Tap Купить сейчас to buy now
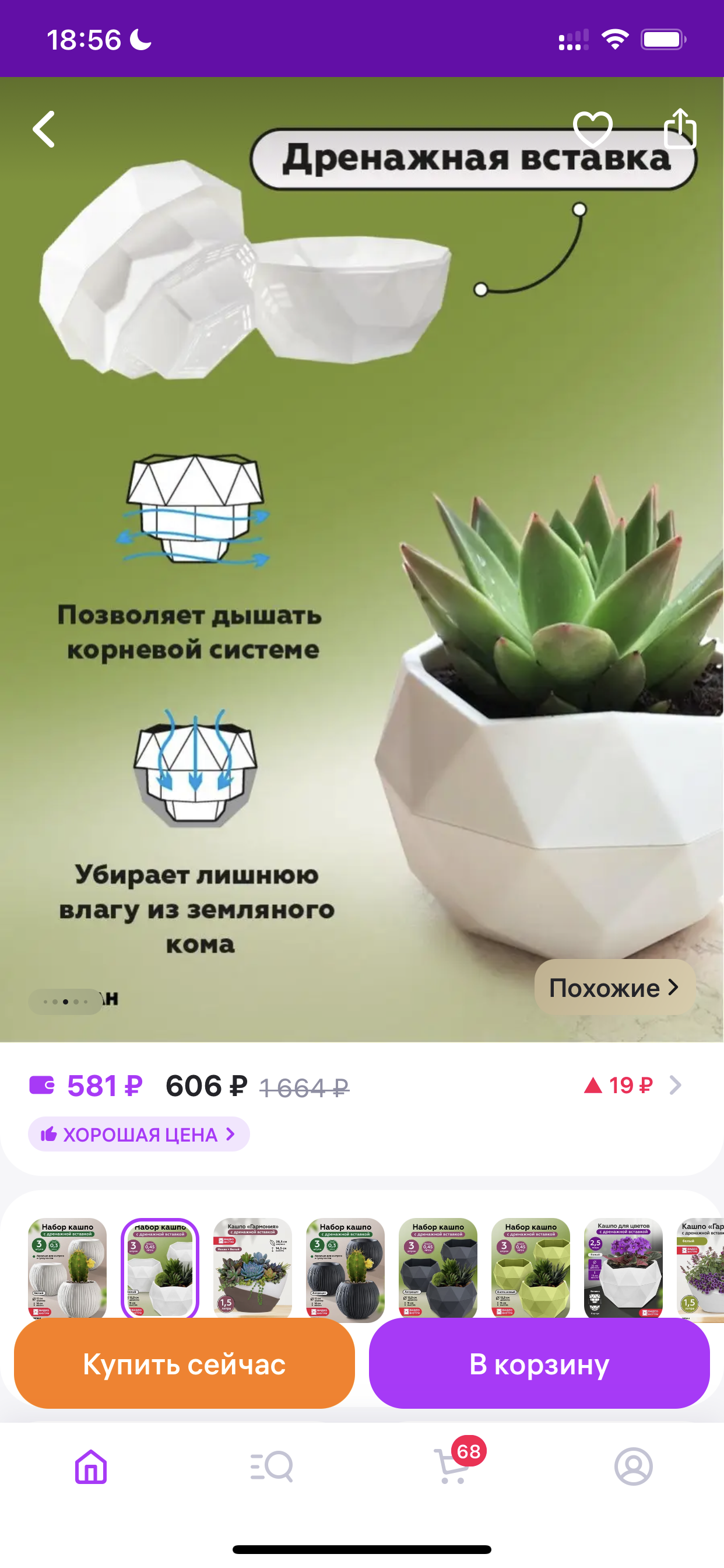This screenshot has width=724, height=1568. click(184, 1364)
